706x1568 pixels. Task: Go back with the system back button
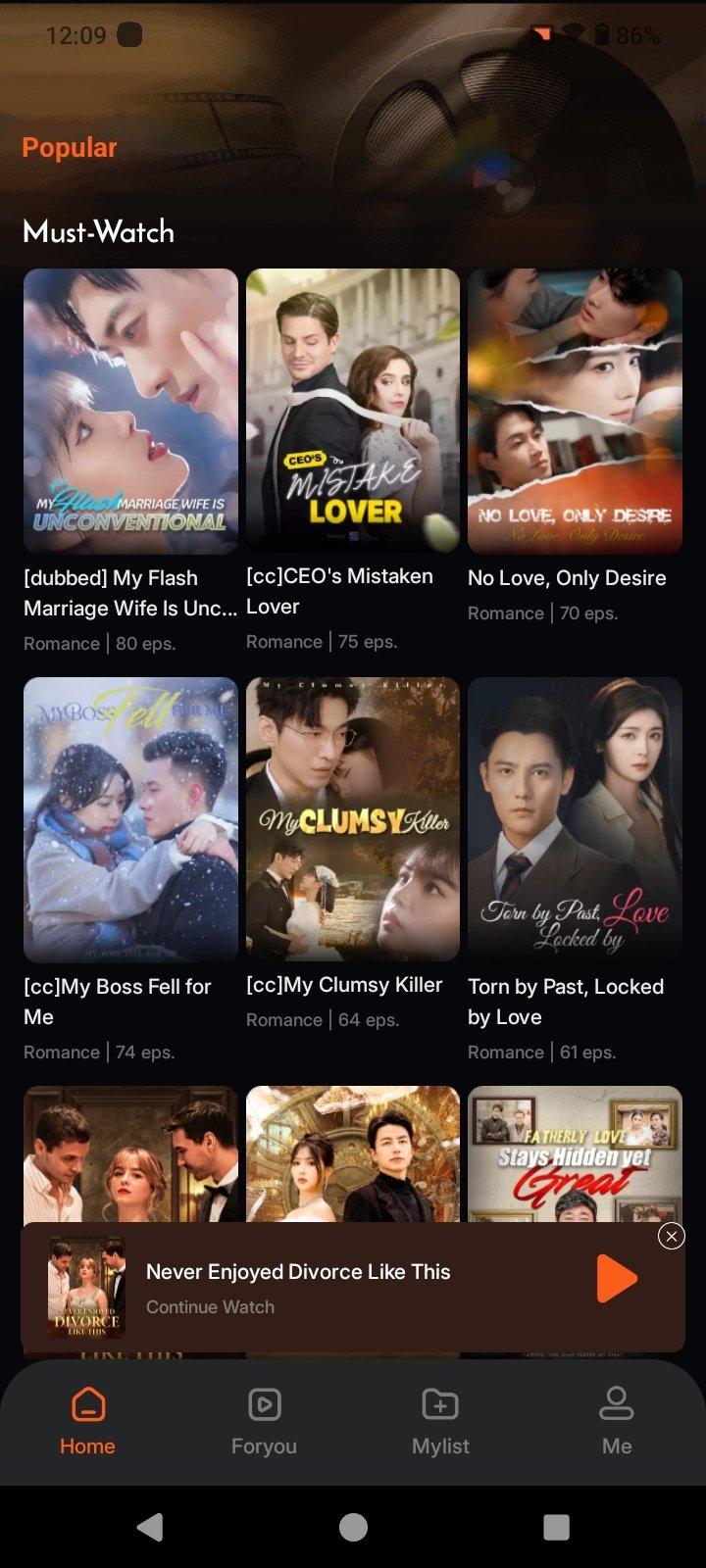coord(150,1527)
